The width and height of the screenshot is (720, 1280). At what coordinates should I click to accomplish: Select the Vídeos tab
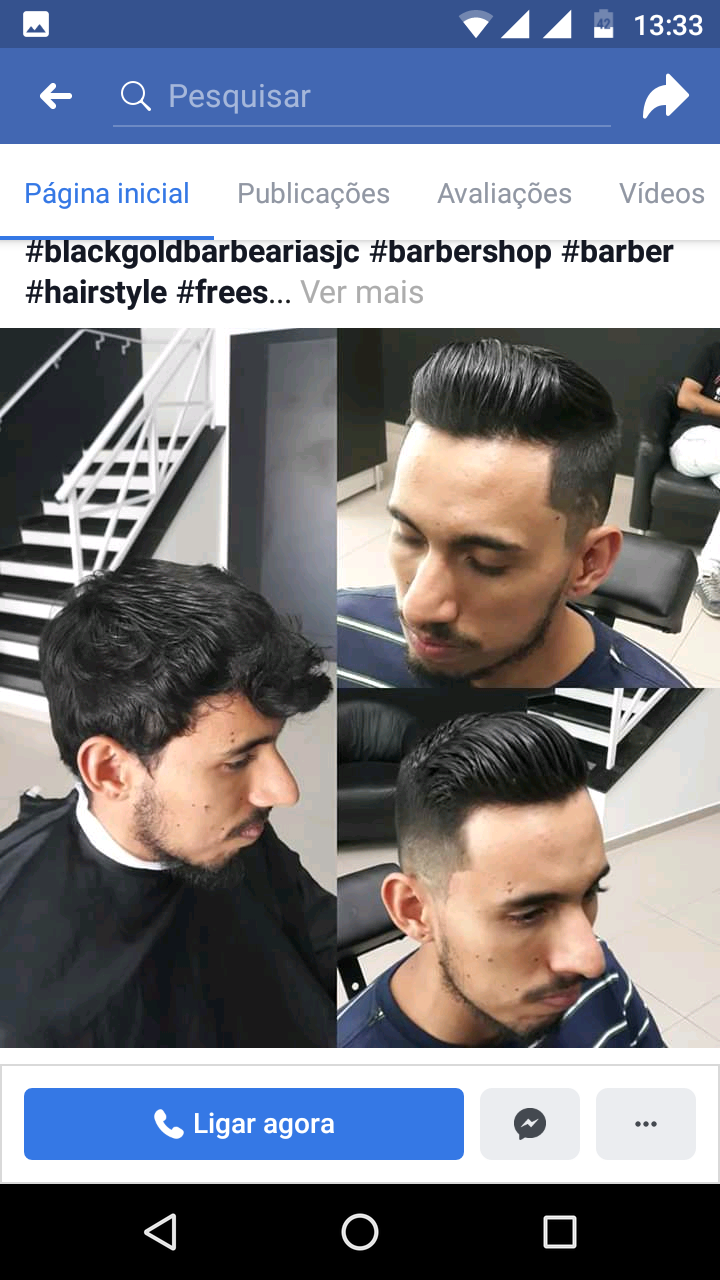[661, 193]
